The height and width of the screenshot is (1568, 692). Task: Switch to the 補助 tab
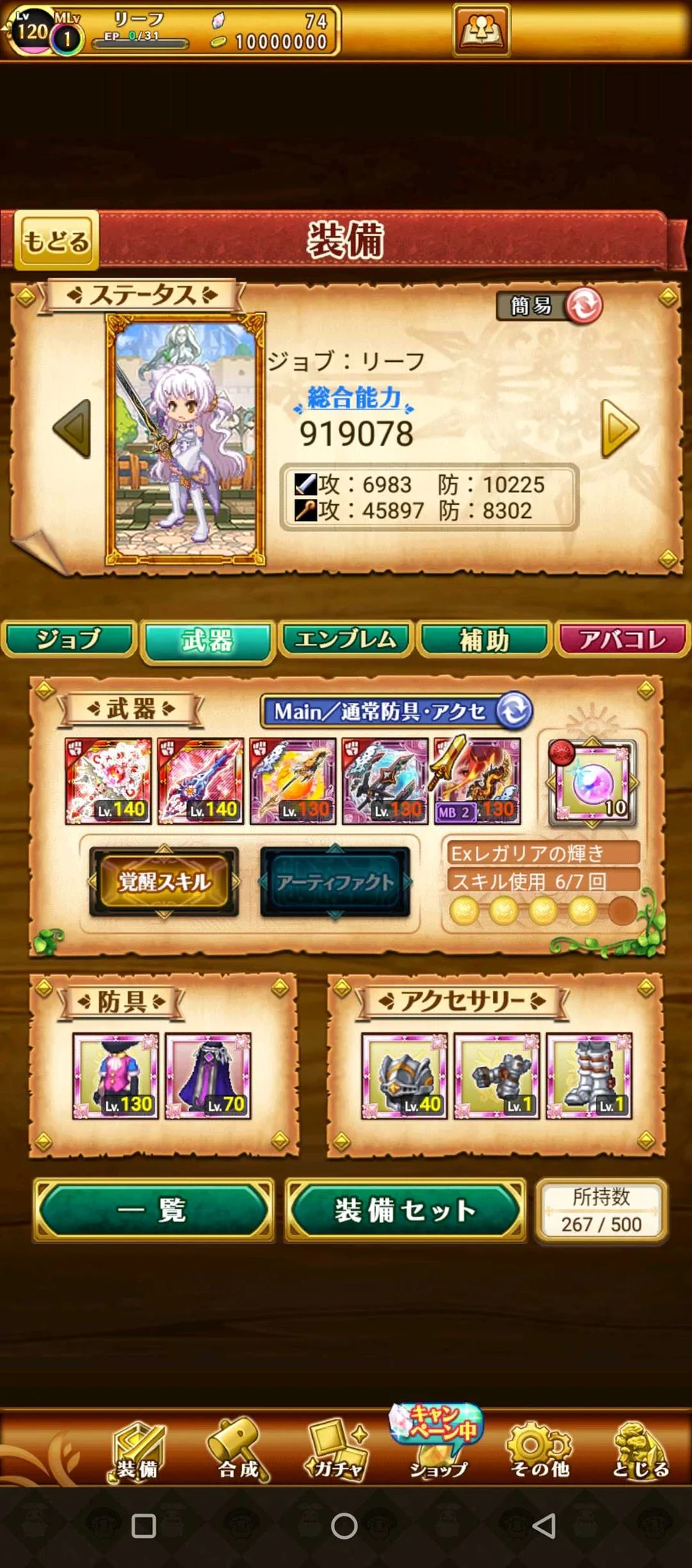484,639
